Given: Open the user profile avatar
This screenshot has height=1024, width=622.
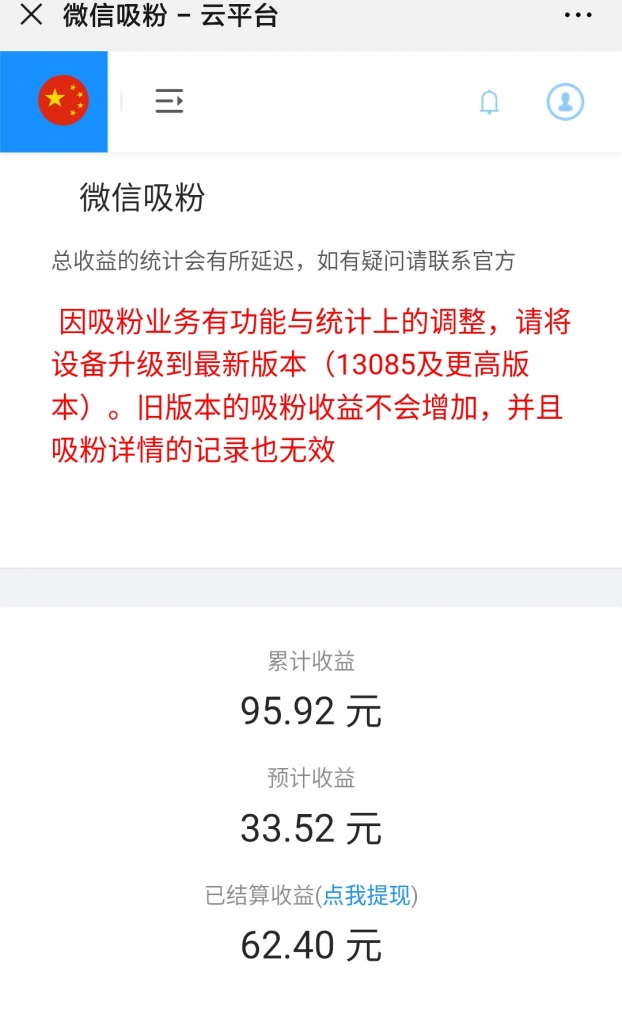Looking at the screenshot, I should point(565,102).
